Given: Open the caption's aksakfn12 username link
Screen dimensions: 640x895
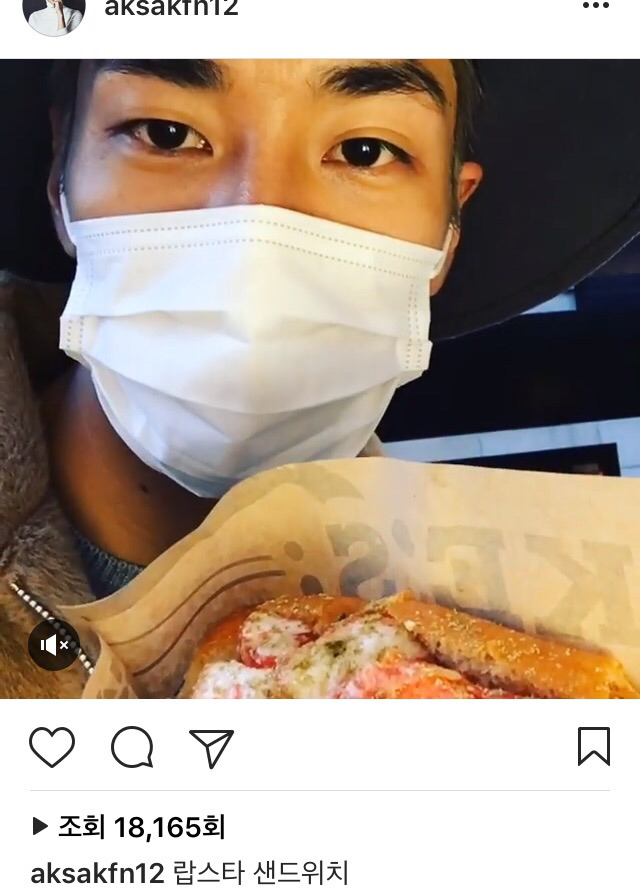Looking at the screenshot, I should (x=96, y=873).
